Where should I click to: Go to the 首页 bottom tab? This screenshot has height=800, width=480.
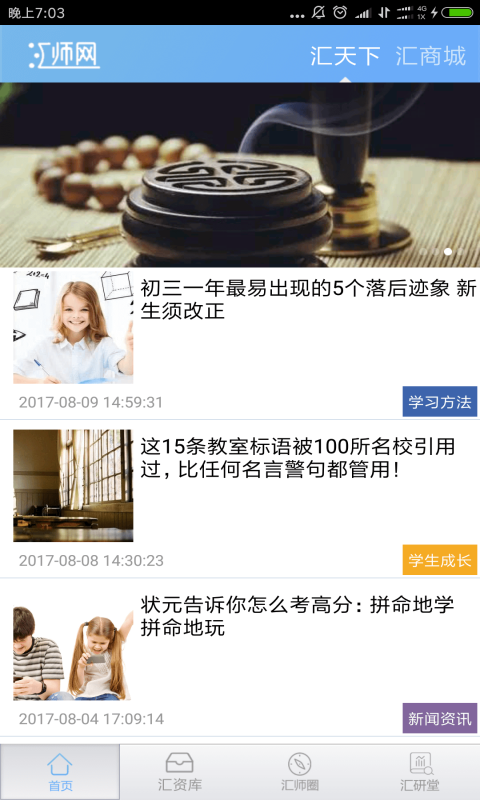click(x=60, y=772)
